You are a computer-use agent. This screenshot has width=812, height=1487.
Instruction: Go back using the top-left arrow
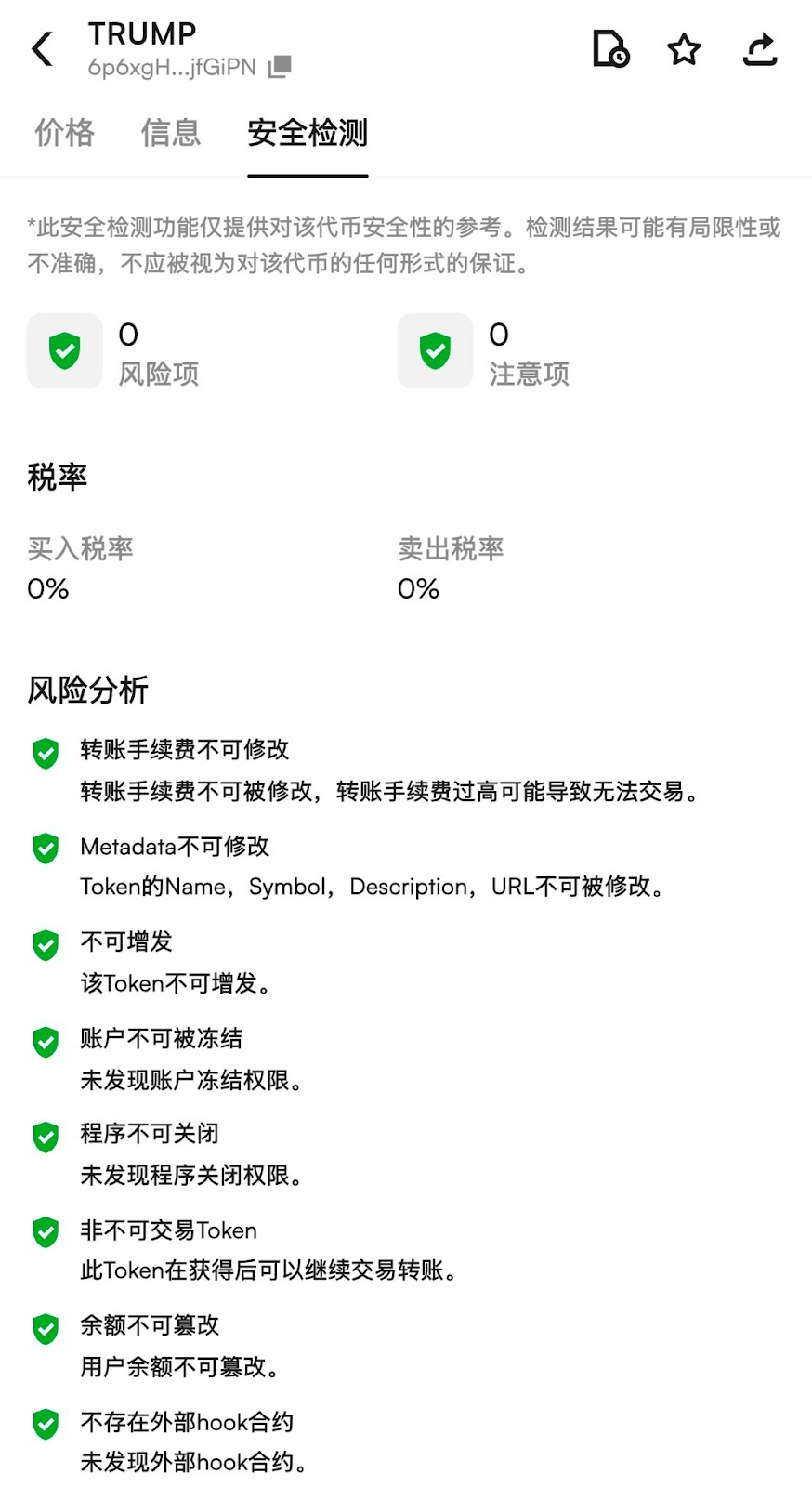click(42, 49)
